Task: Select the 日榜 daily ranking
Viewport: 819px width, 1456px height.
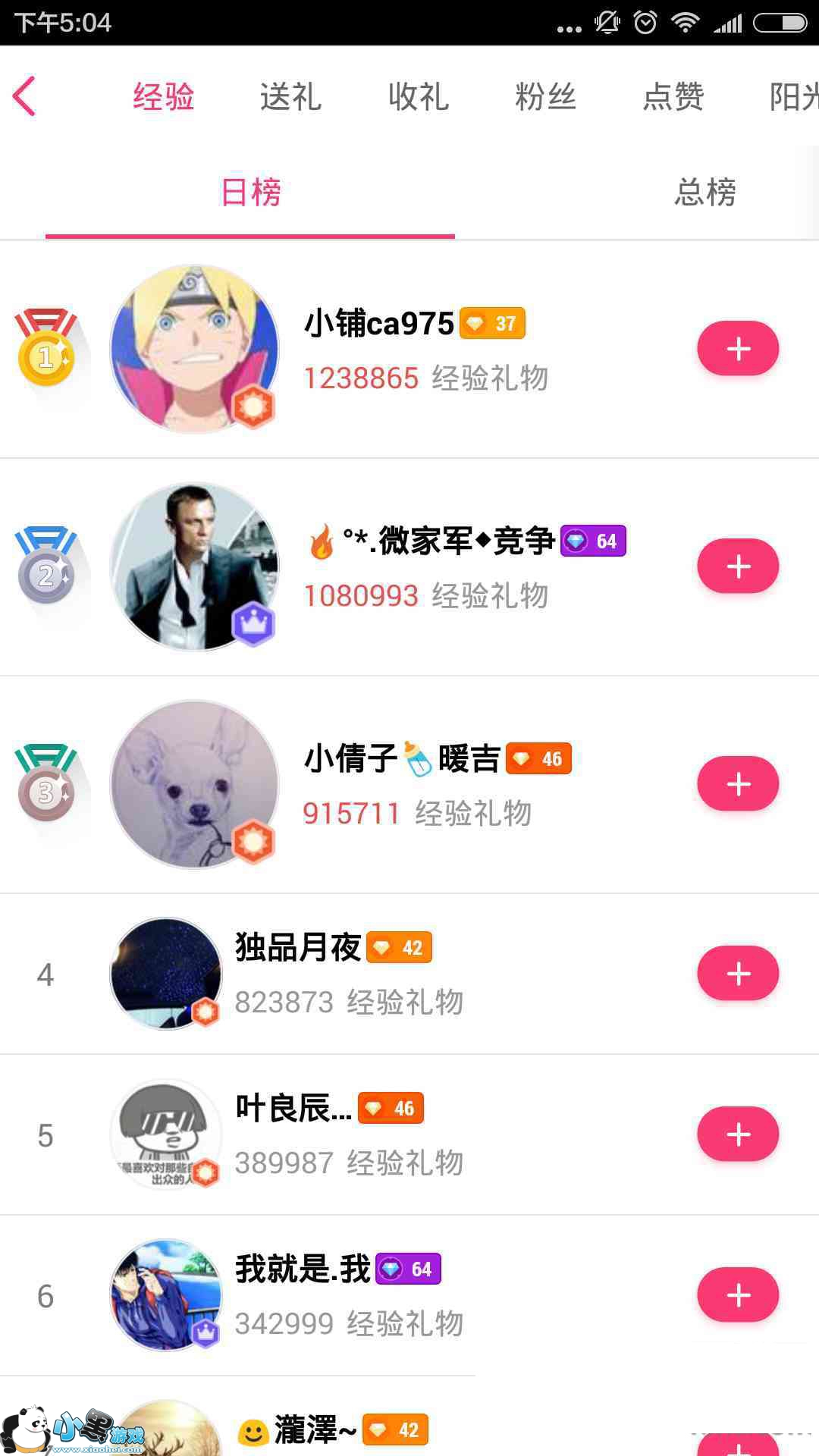Action: [x=251, y=192]
